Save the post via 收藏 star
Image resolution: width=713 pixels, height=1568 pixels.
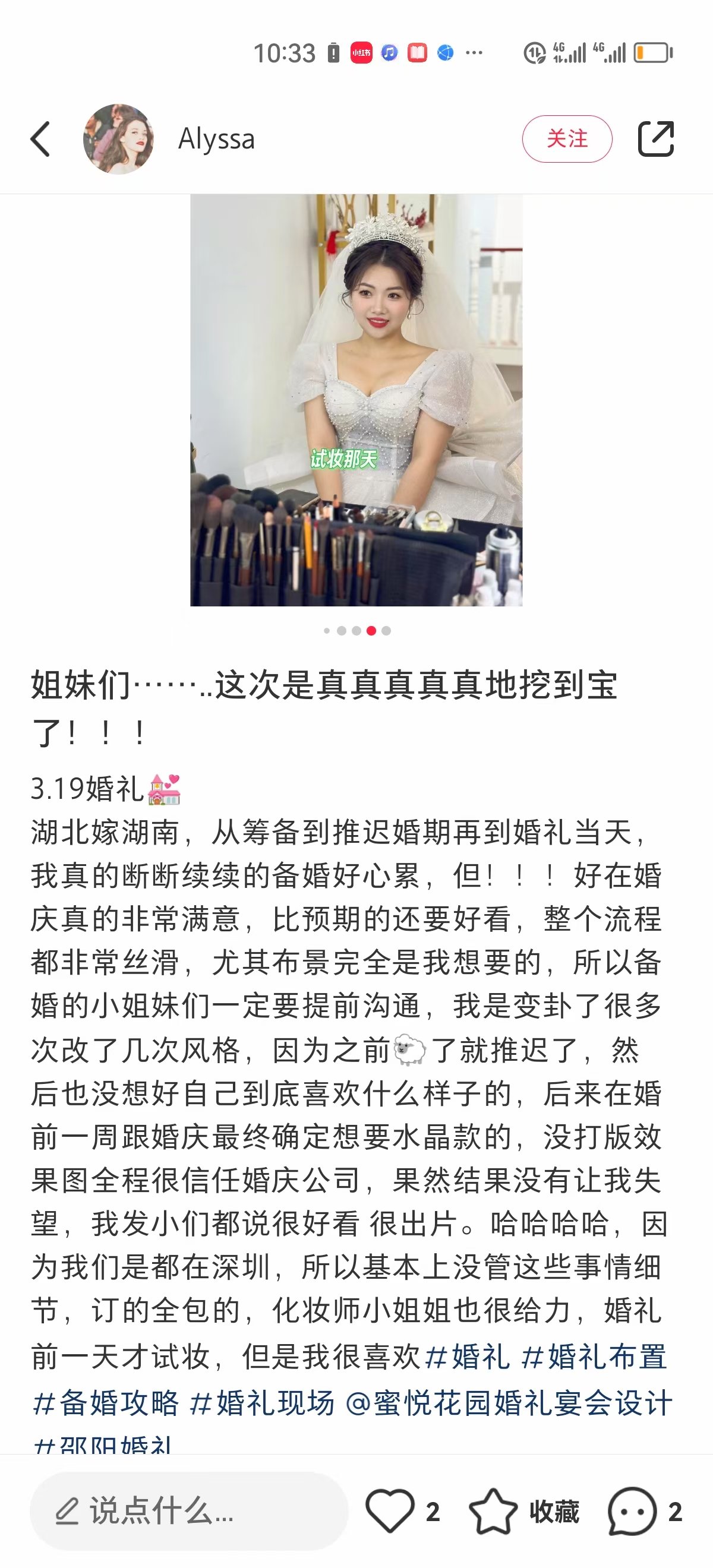(x=493, y=1512)
